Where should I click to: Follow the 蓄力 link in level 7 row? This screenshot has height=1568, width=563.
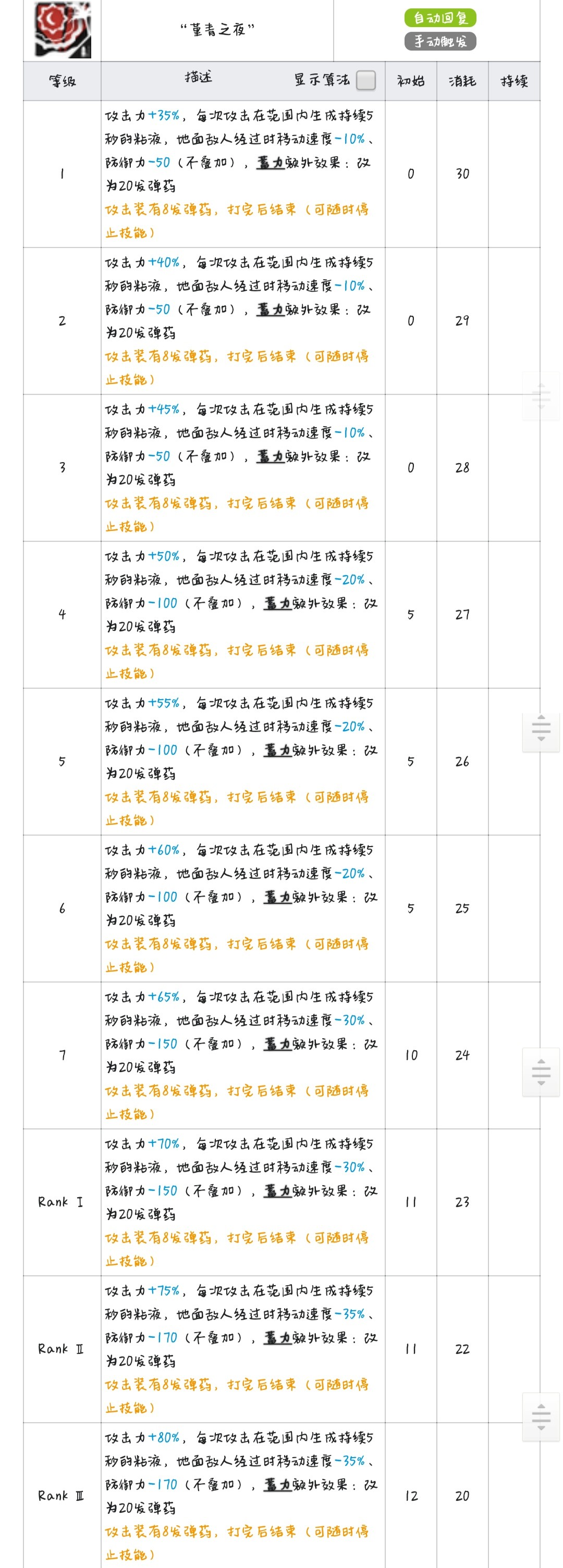pyautogui.click(x=277, y=1044)
